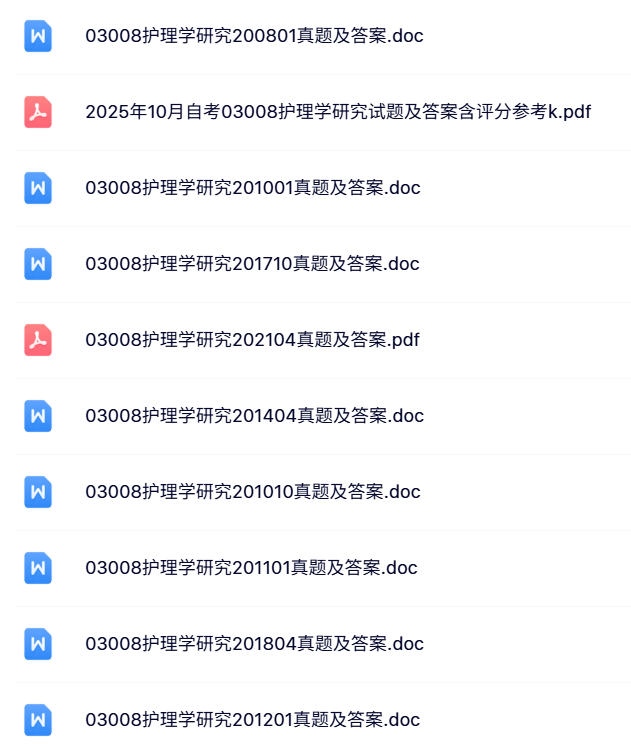The height and width of the screenshot is (749, 631).
Task: Open 03008护理学研究201804真题及答案.doc
Action: coord(254,644)
